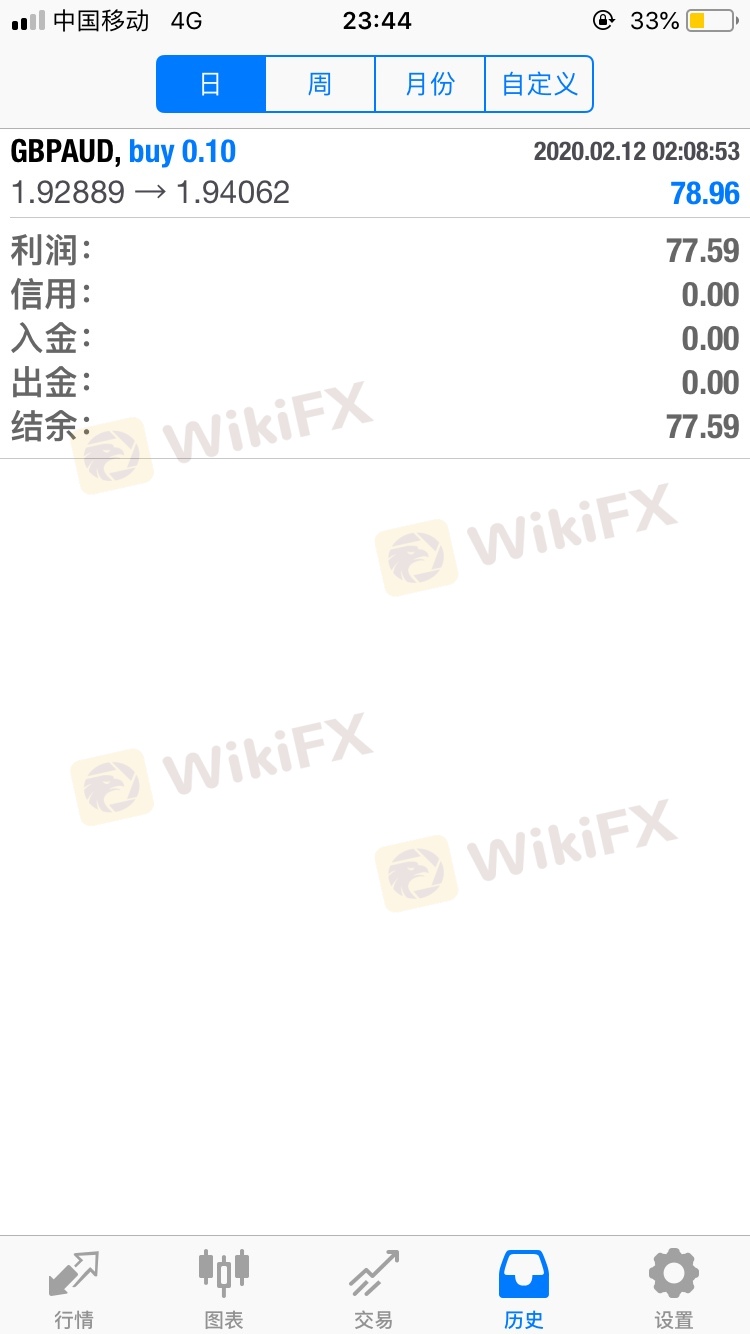Tap the 历史 history tab

pos(524,1288)
